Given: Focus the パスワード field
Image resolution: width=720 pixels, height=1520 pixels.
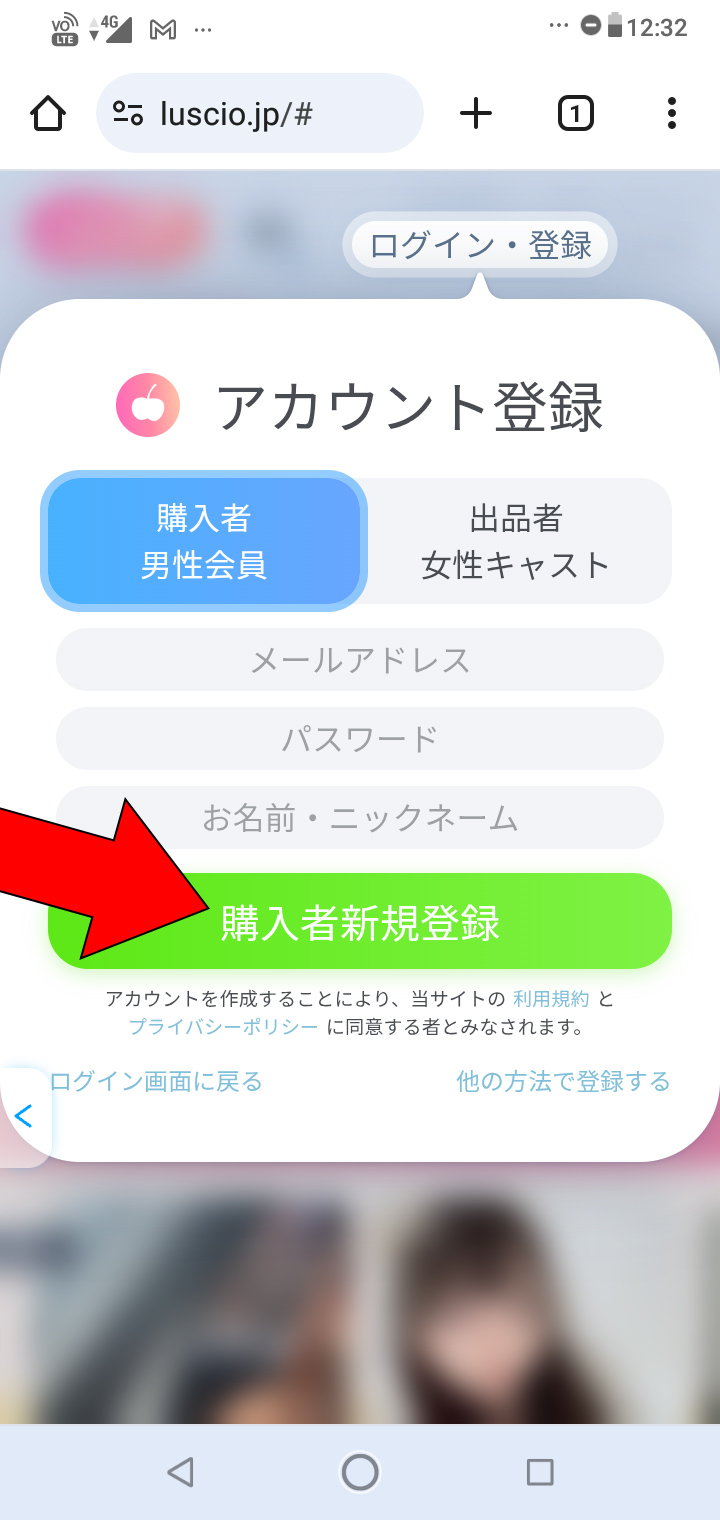Looking at the screenshot, I should coord(360,739).
